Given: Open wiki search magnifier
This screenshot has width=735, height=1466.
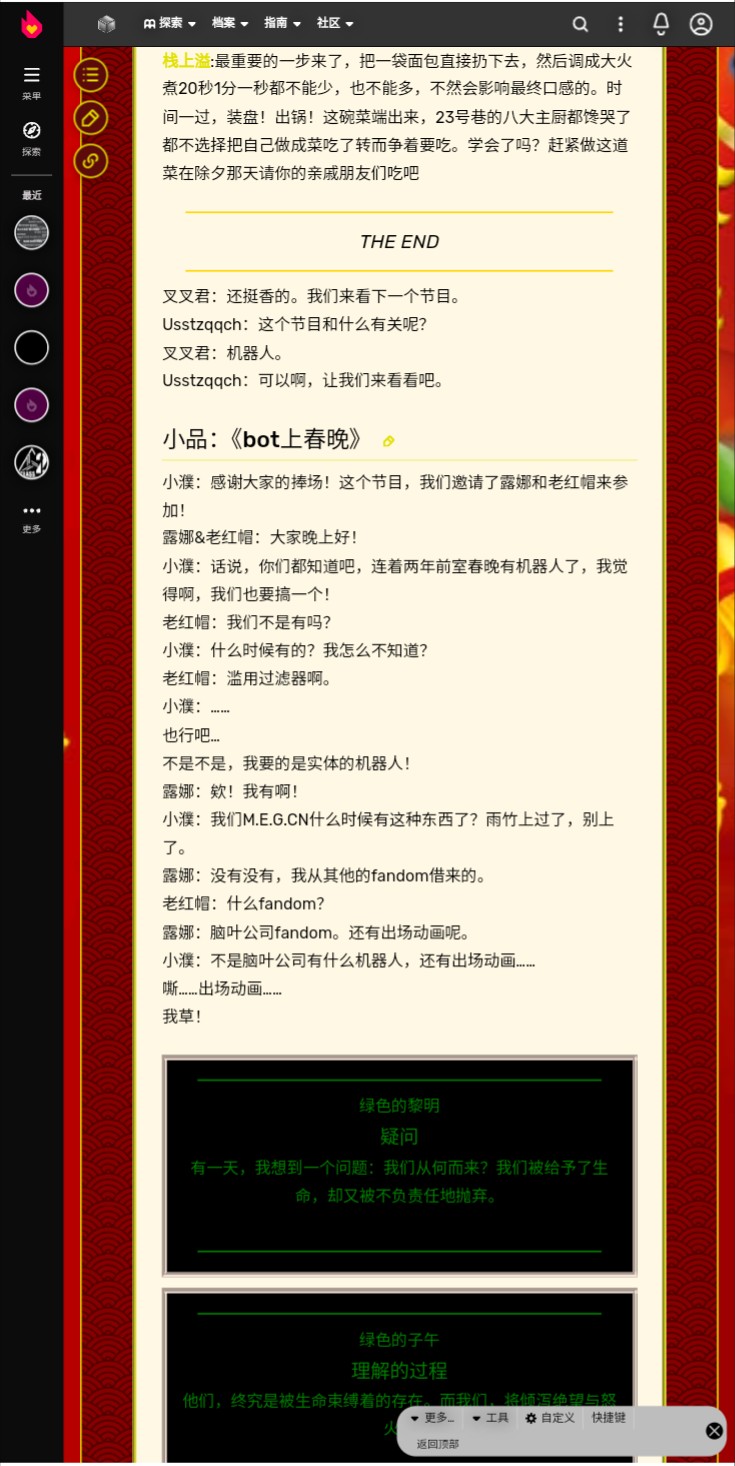Looking at the screenshot, I should [x=580, y=24].
